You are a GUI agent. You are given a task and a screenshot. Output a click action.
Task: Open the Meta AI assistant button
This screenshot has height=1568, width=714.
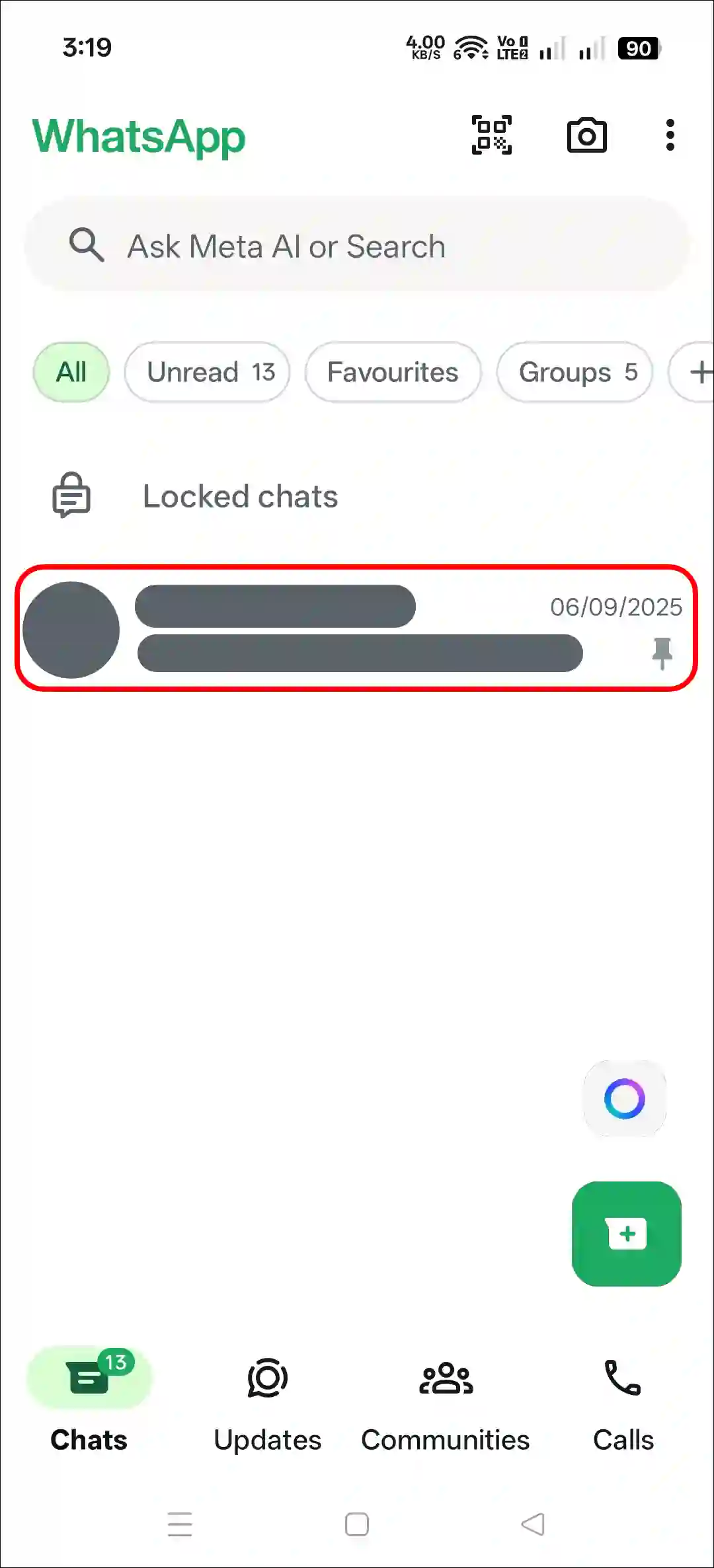[625, 1099]
